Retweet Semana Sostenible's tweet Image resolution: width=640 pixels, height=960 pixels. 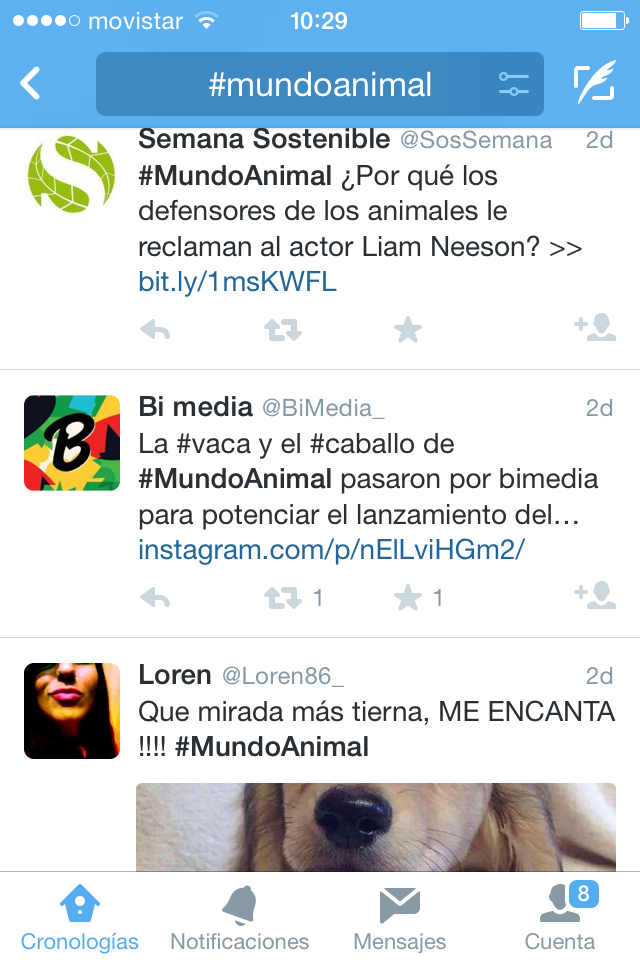tap(283, 330)
